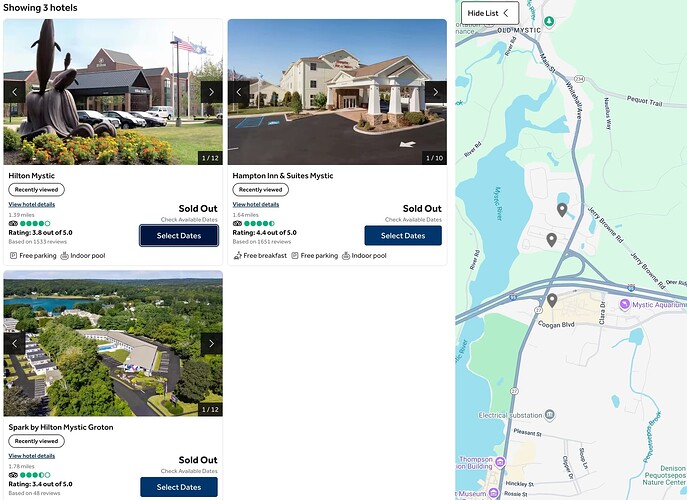Tap the map pin nearest Coogan Blvd
687x500 pixels.
click(x=551, y=299)
